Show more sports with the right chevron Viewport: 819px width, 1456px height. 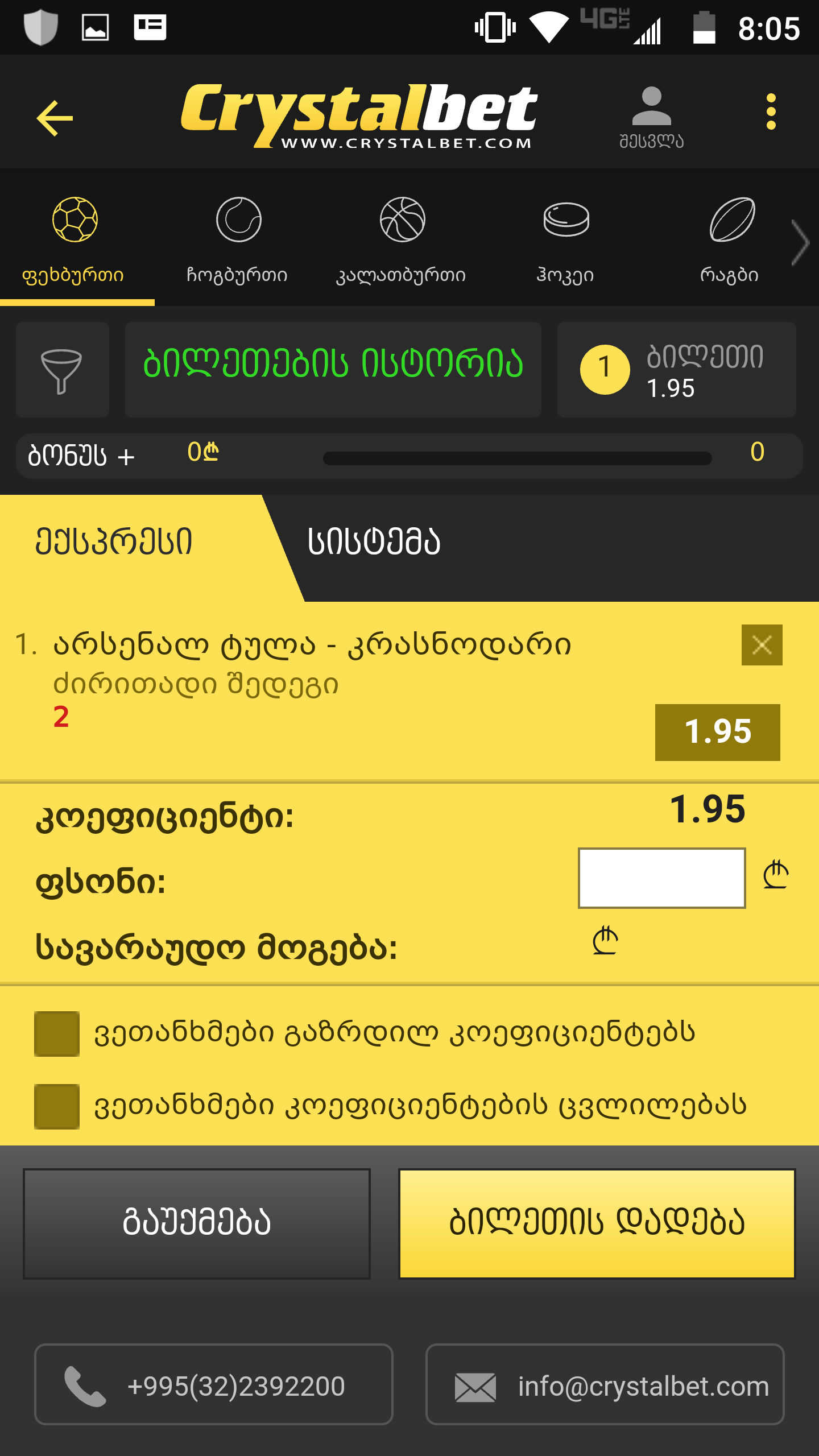pyautogui.click(x=801, y=243)
